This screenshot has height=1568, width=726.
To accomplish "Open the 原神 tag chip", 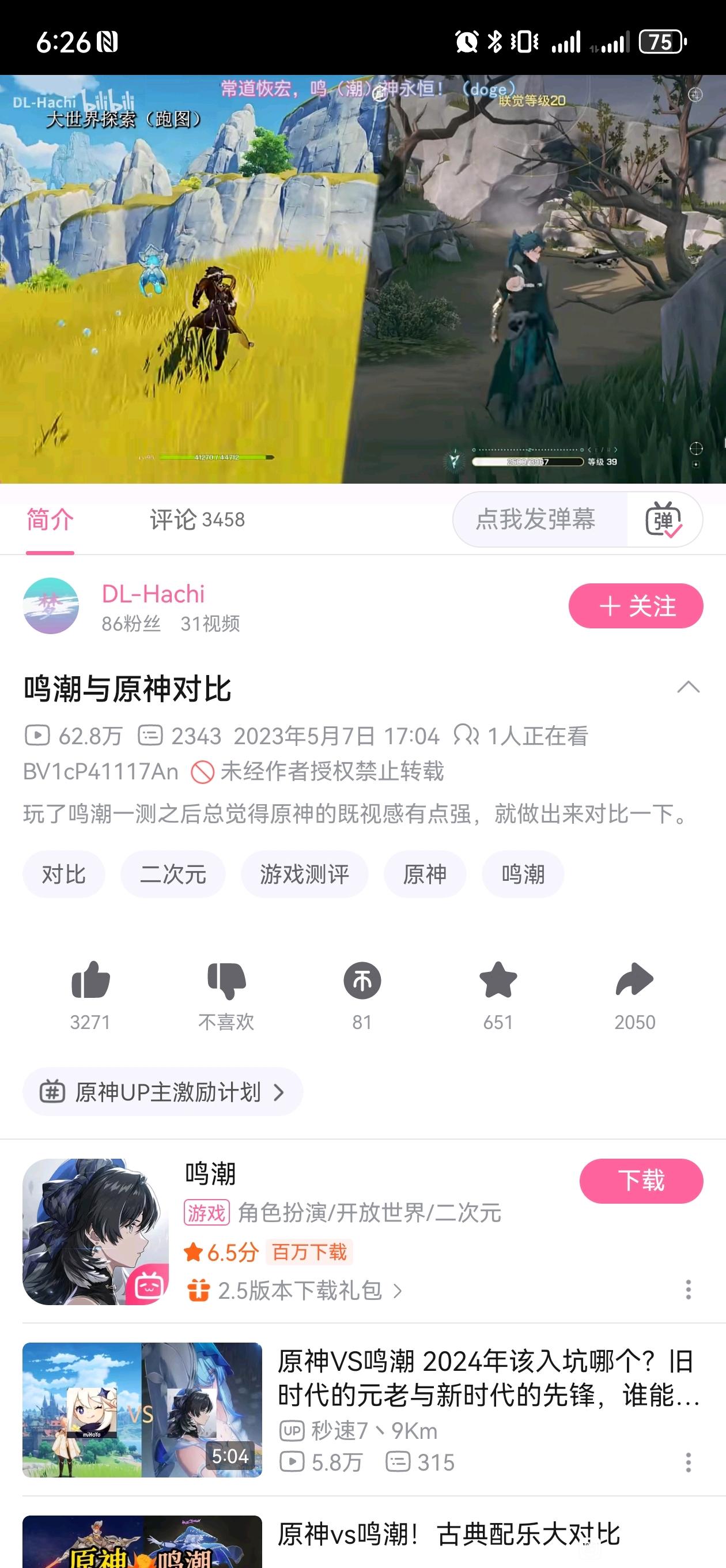I will click(x=425, y=874).
